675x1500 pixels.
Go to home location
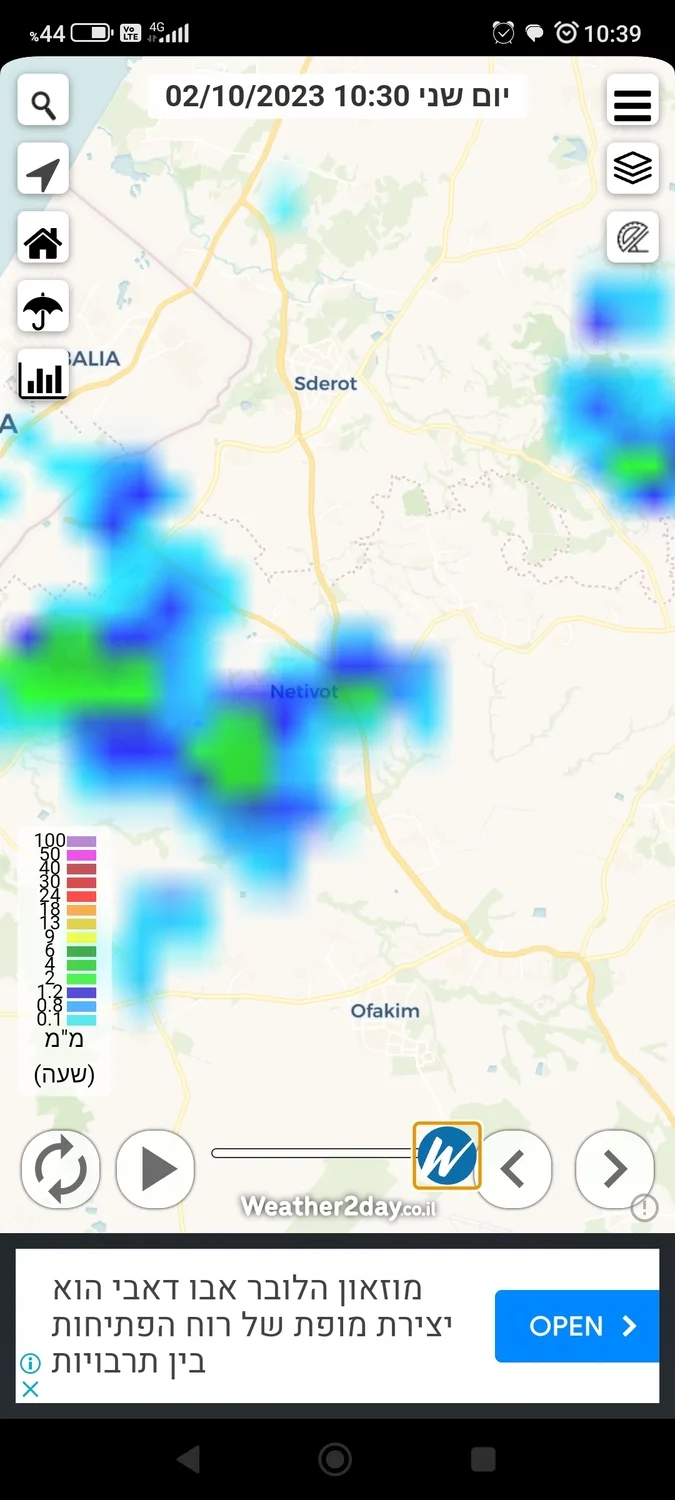[x=43, y=239]
